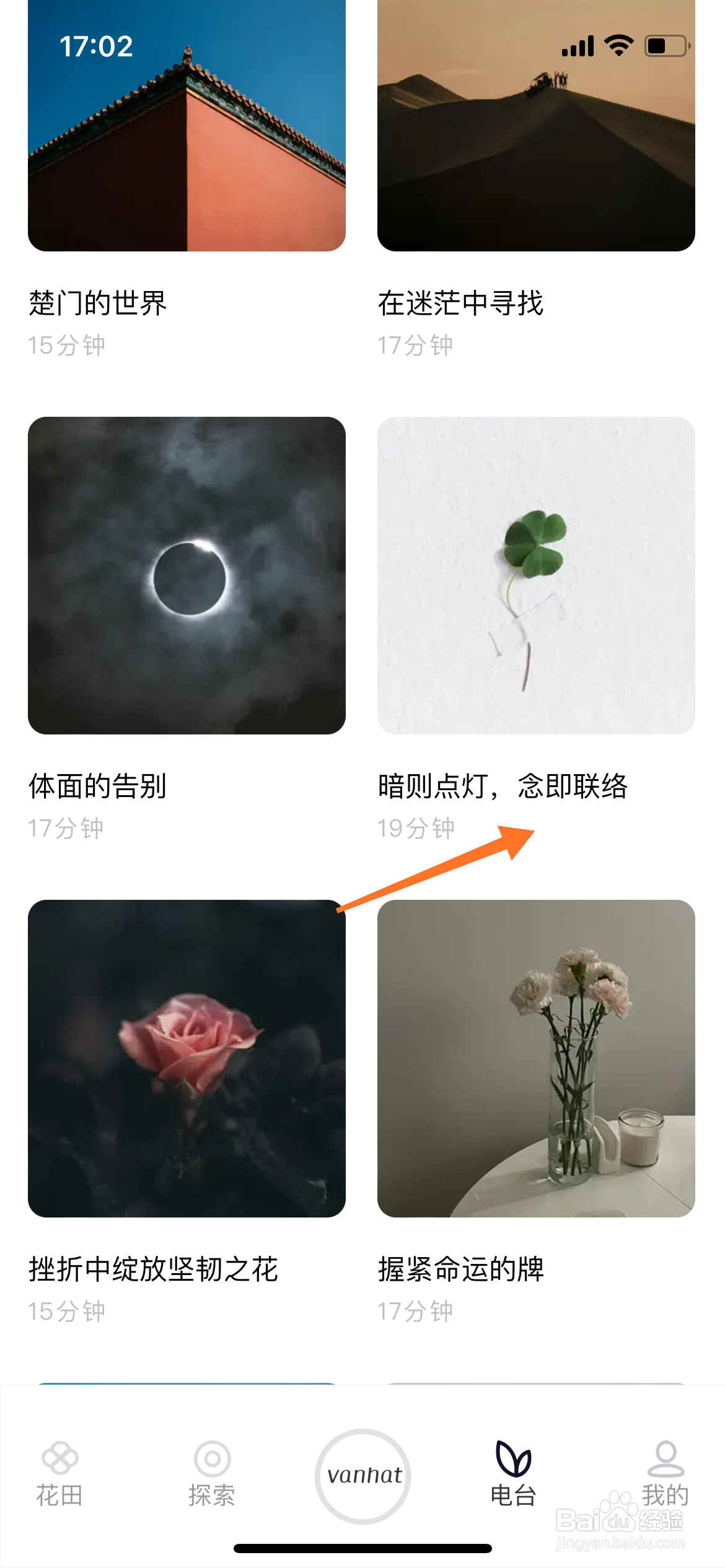Open episode 在迷茫中寻找

[x=462, y=303]
